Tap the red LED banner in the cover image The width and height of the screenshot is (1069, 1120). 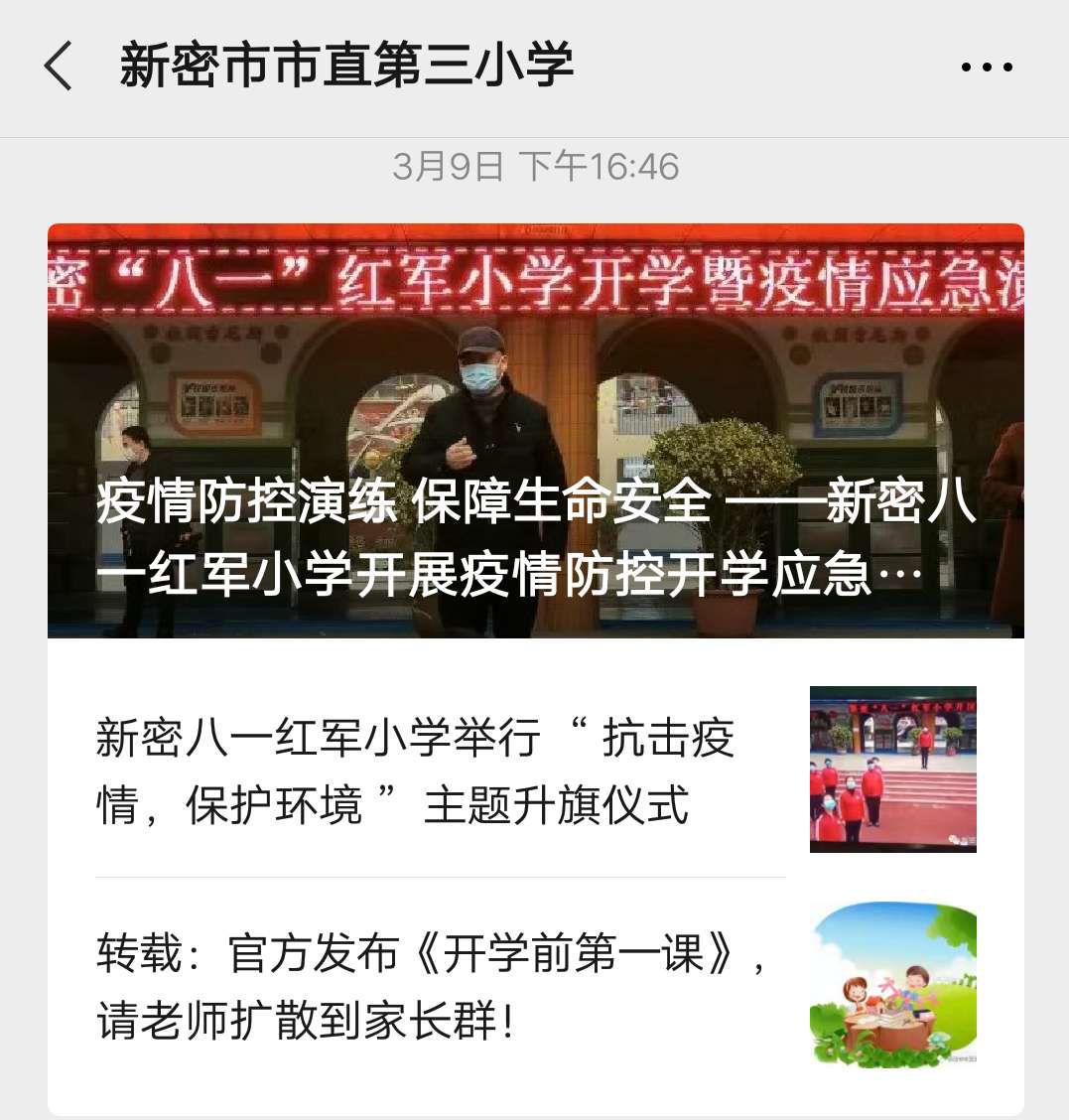(x=534, y=278)
